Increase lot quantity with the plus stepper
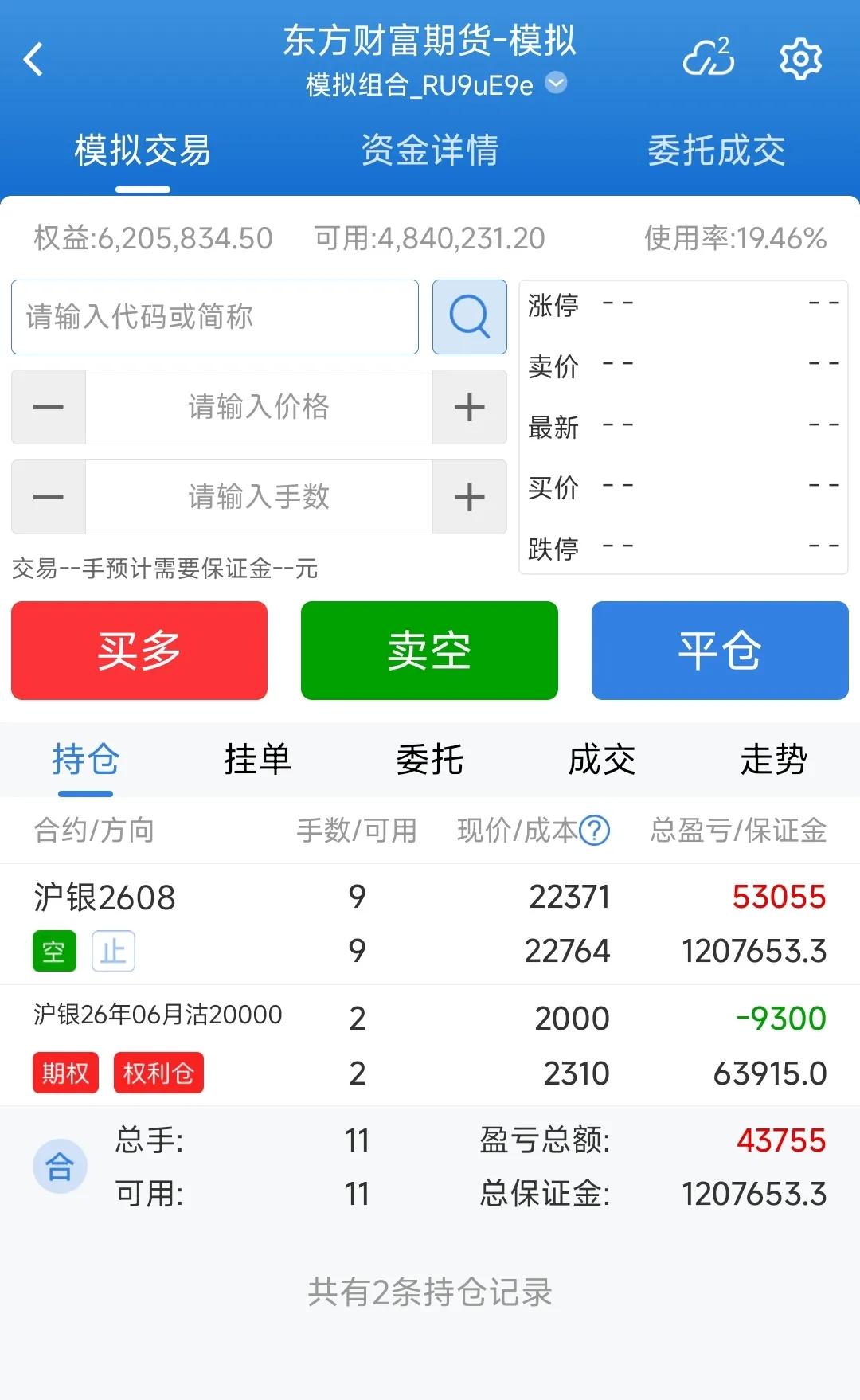Screen dimensions: 860x1400 [x=469, y=497]
